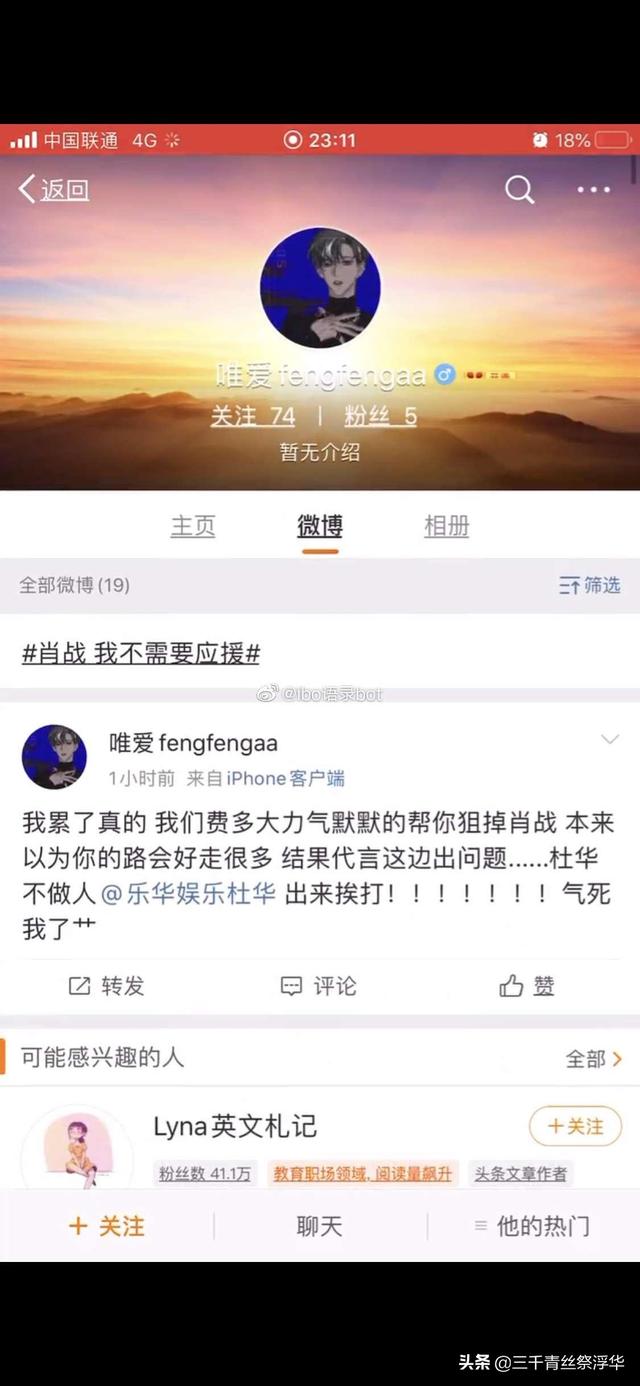Image resolution: width=640 pixels, height=1386 pixels.
Task: Open the #肖战 我不需要应援# topic link
Action: click(x=141, y=654)
